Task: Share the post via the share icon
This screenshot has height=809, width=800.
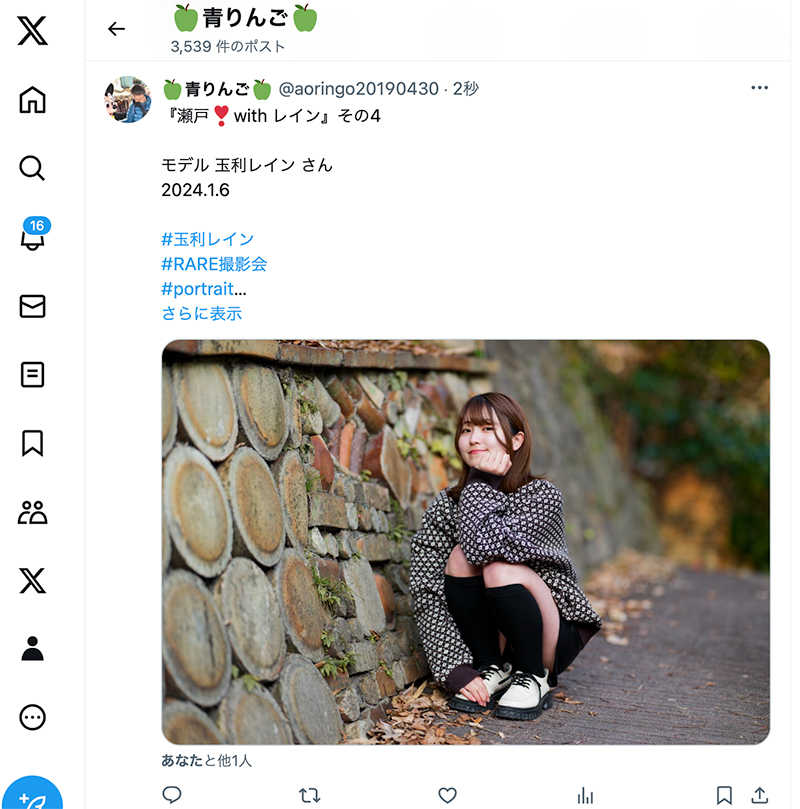Action: 760,795
